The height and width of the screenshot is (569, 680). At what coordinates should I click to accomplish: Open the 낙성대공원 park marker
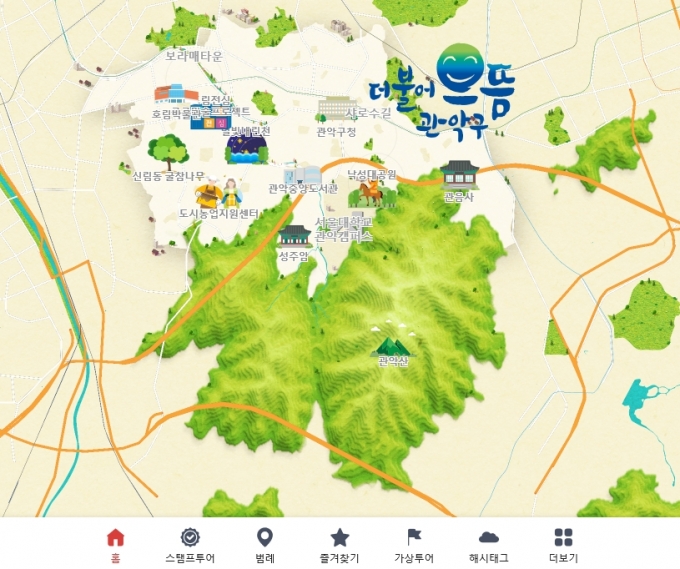coord(372,190)
